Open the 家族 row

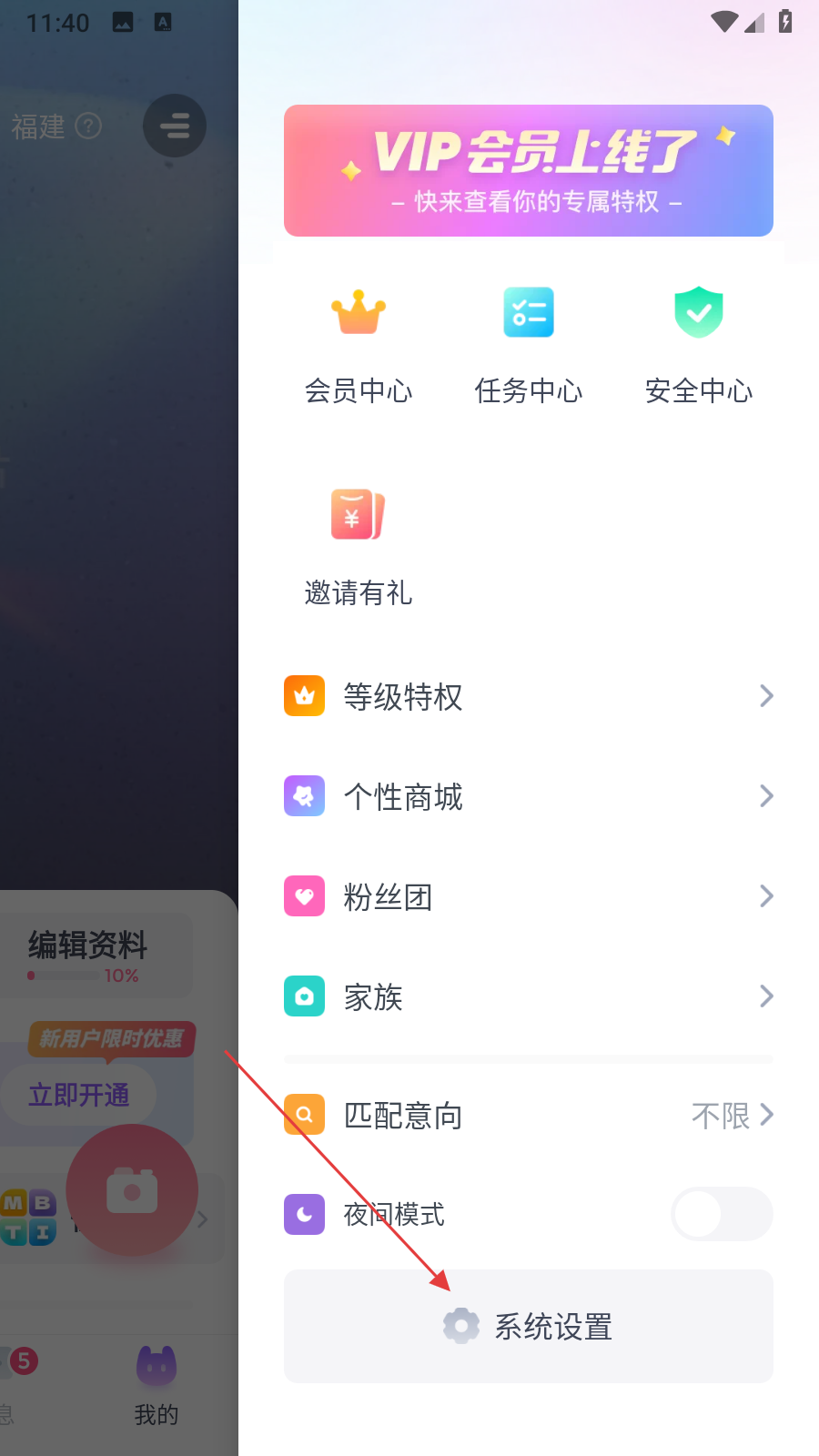[x=528, y=997]
